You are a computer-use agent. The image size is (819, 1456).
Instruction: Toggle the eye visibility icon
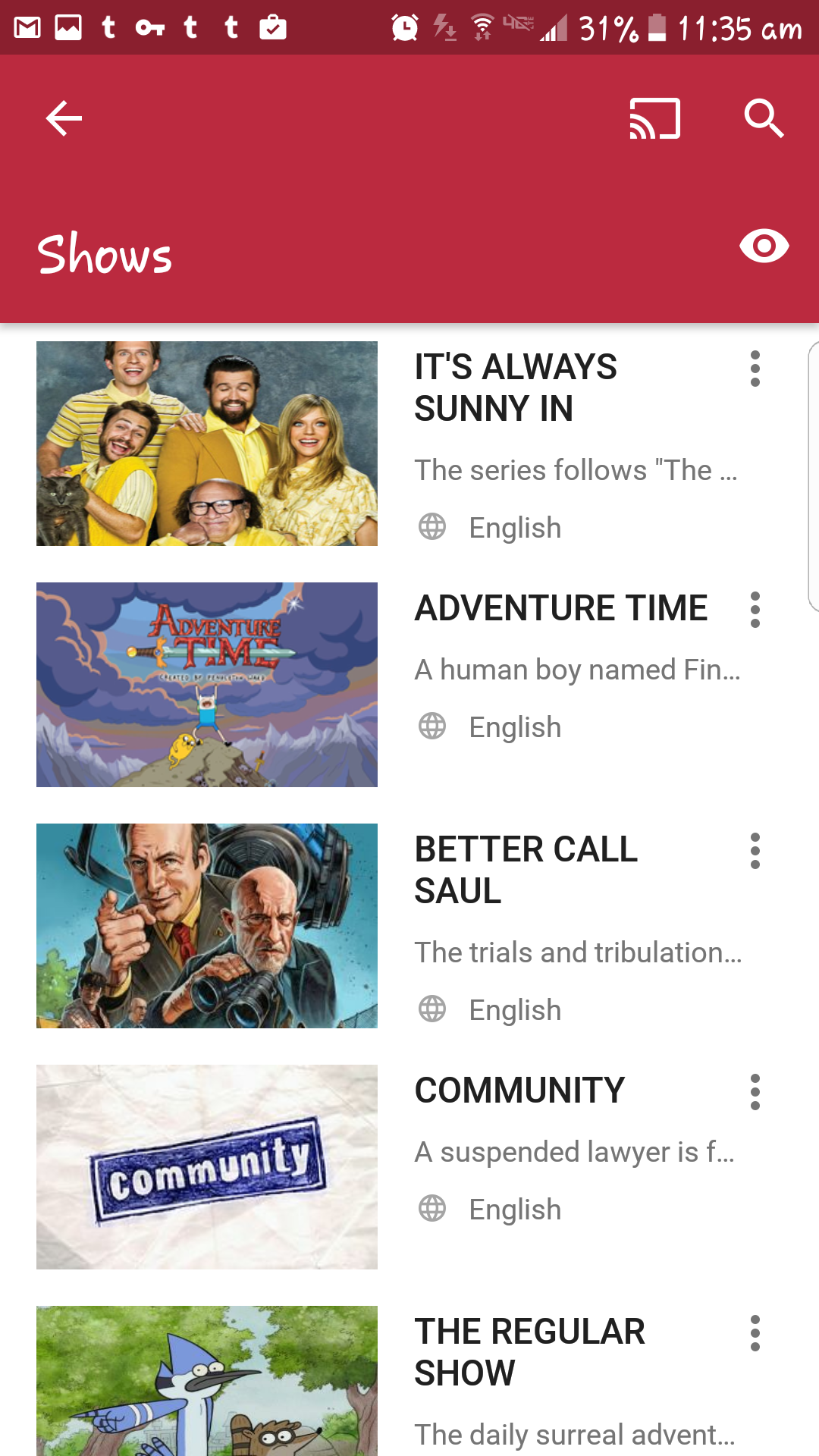764,246
